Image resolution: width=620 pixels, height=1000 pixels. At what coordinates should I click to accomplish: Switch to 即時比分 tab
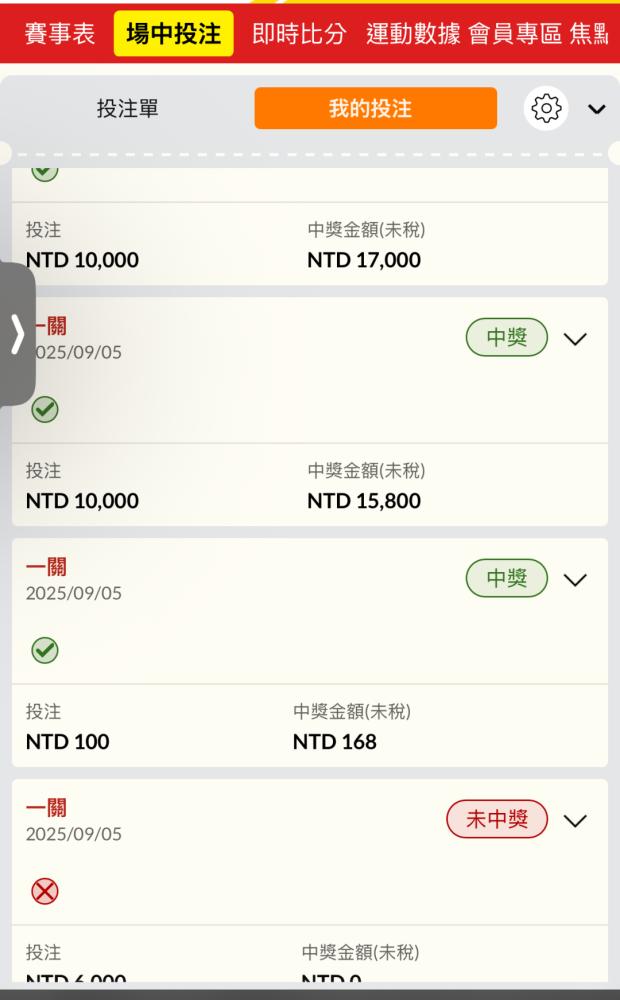(299, 33)
